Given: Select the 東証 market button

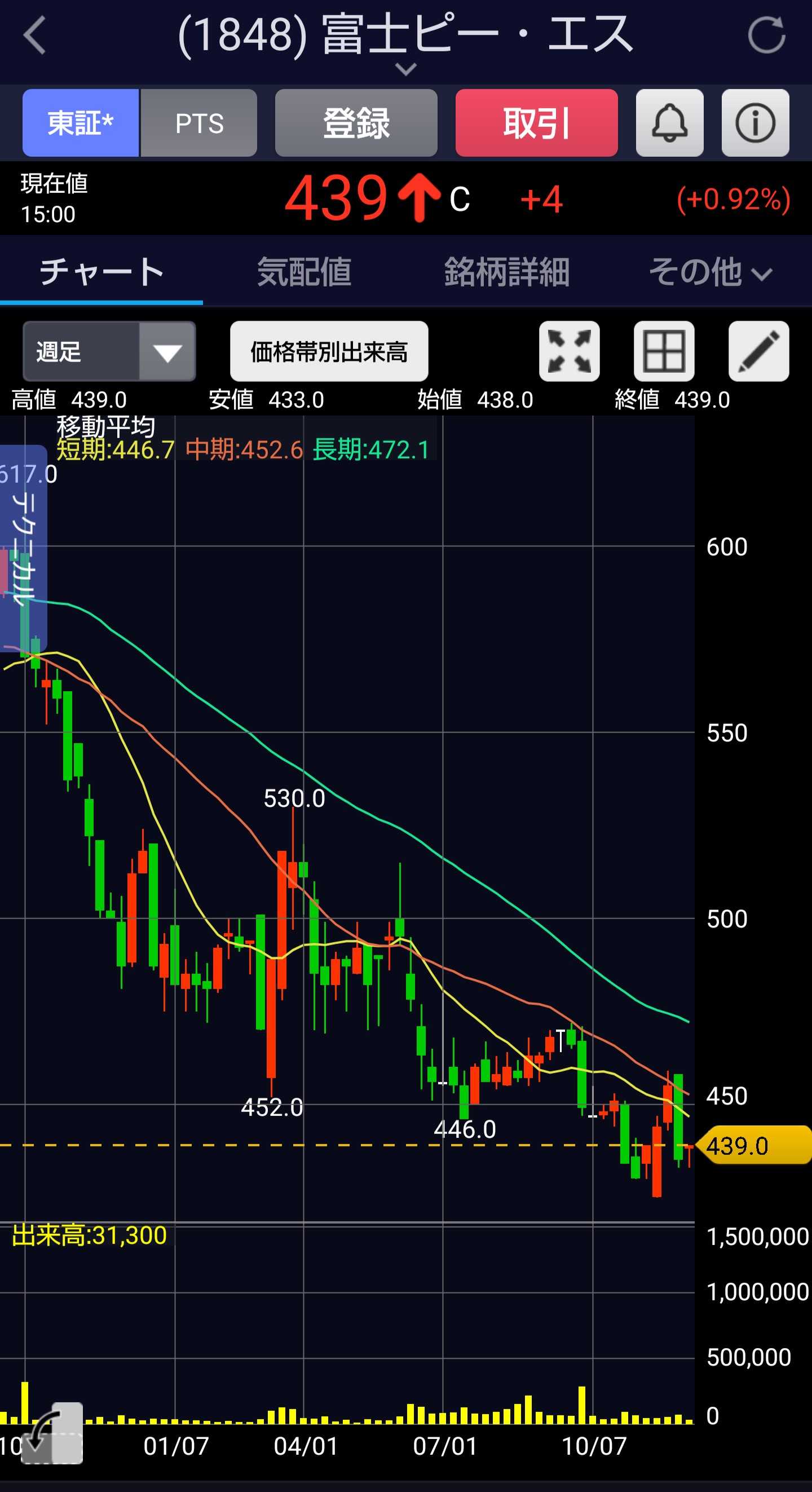Looking at the screenshot, I should [81, 123].
